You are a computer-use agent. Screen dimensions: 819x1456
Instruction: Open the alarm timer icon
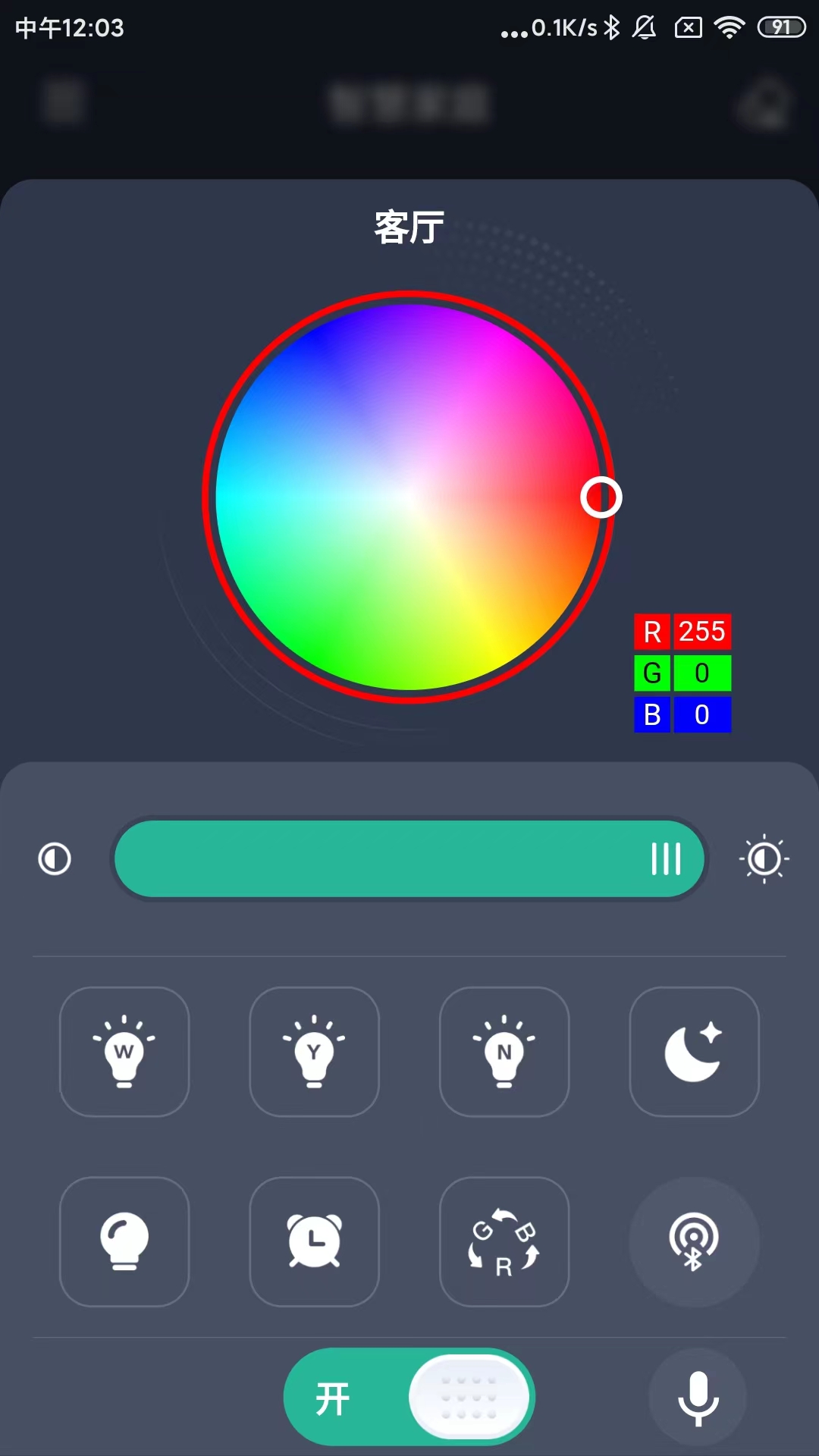tap(314, 1244)
